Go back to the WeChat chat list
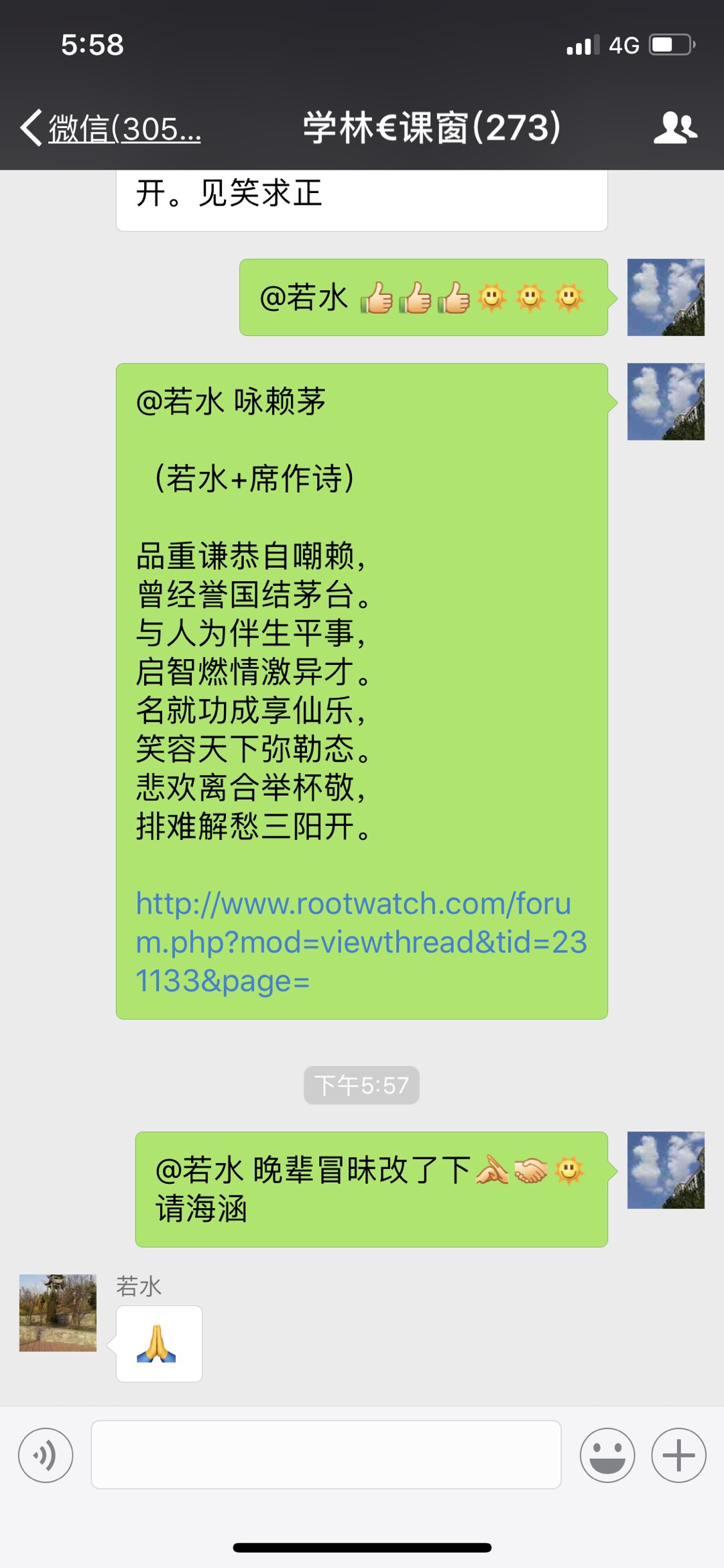724x1568 pixels. tap(111, 128)
